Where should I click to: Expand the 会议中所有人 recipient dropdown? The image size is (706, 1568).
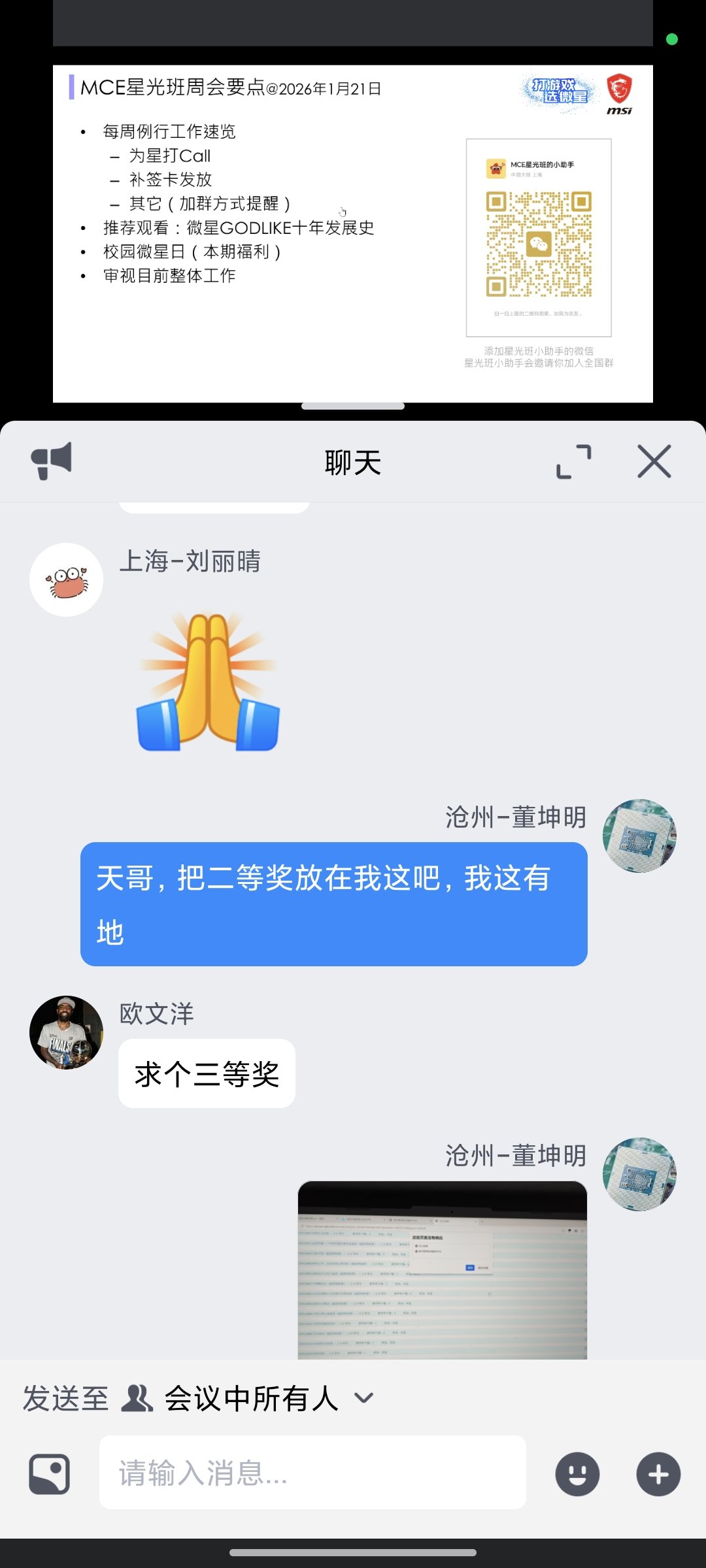[x=252, y=1398]
